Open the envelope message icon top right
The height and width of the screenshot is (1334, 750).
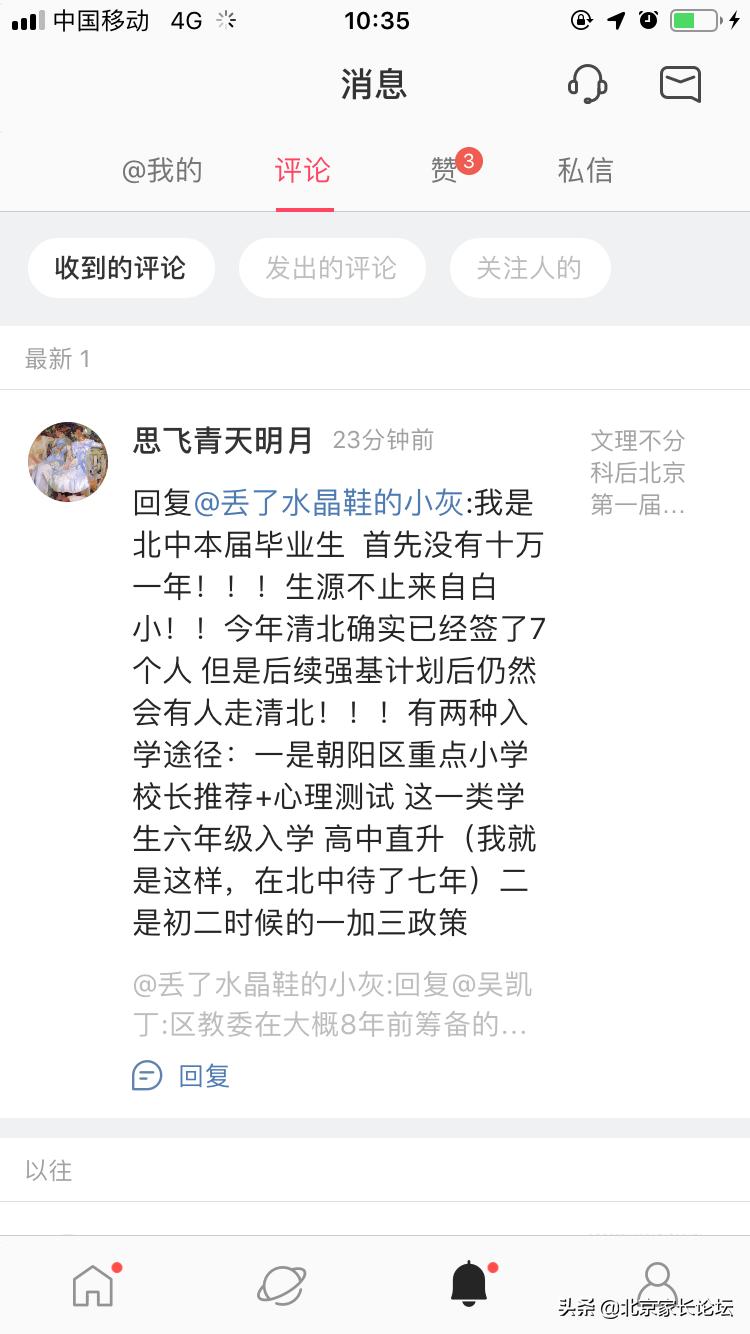[679, 84]
